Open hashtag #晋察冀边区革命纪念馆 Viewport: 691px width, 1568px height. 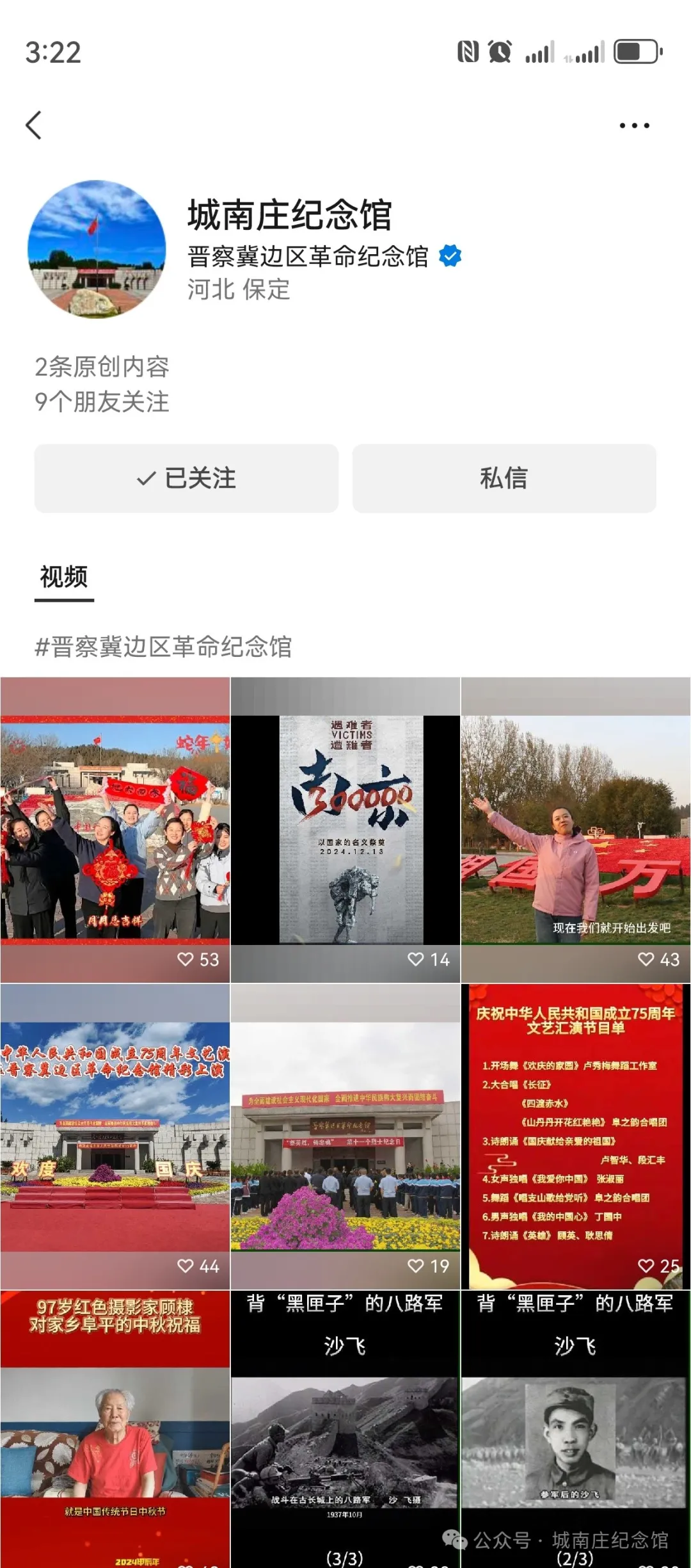pos(166,647)
